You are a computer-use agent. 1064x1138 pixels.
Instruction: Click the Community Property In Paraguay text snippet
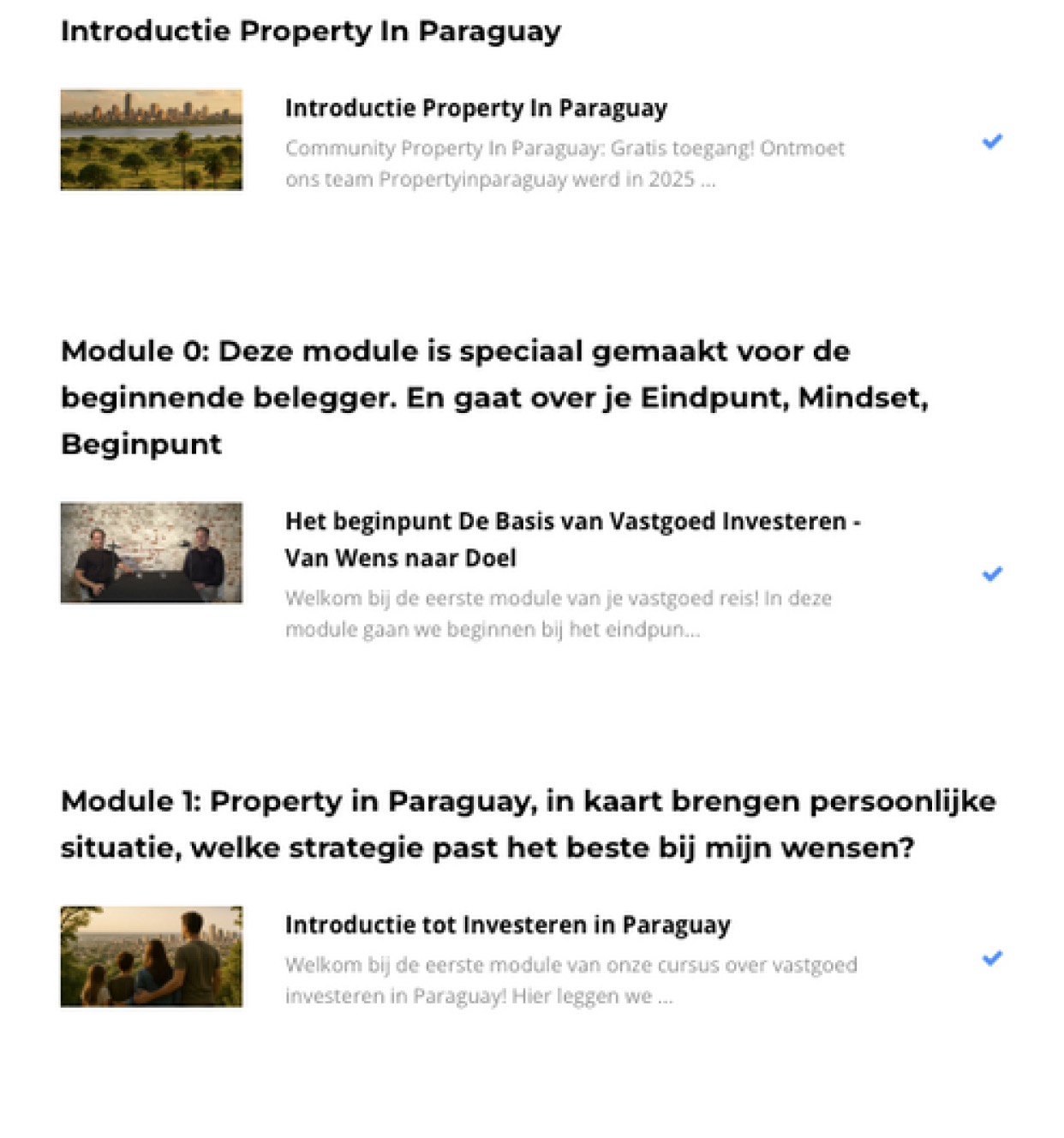coord(565,148)
